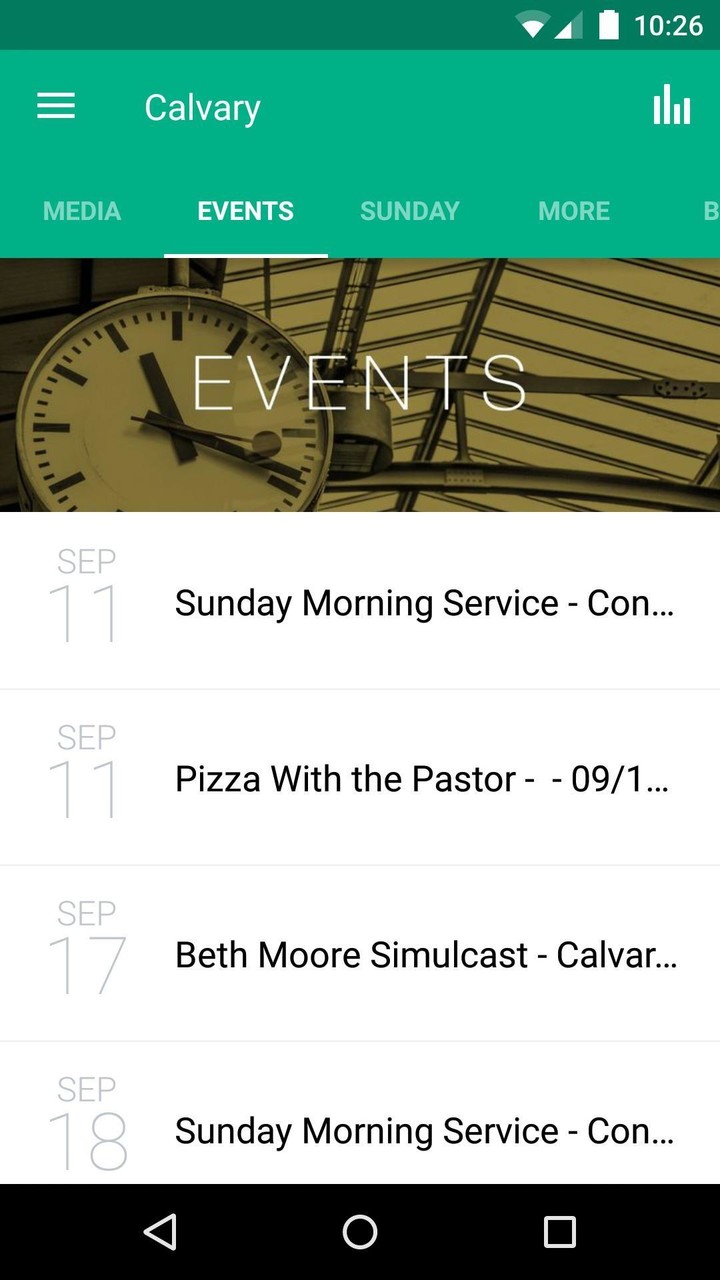Open the partially visible rightmost tab
This screenshot has height=1280, width=720.
(710, 211)
